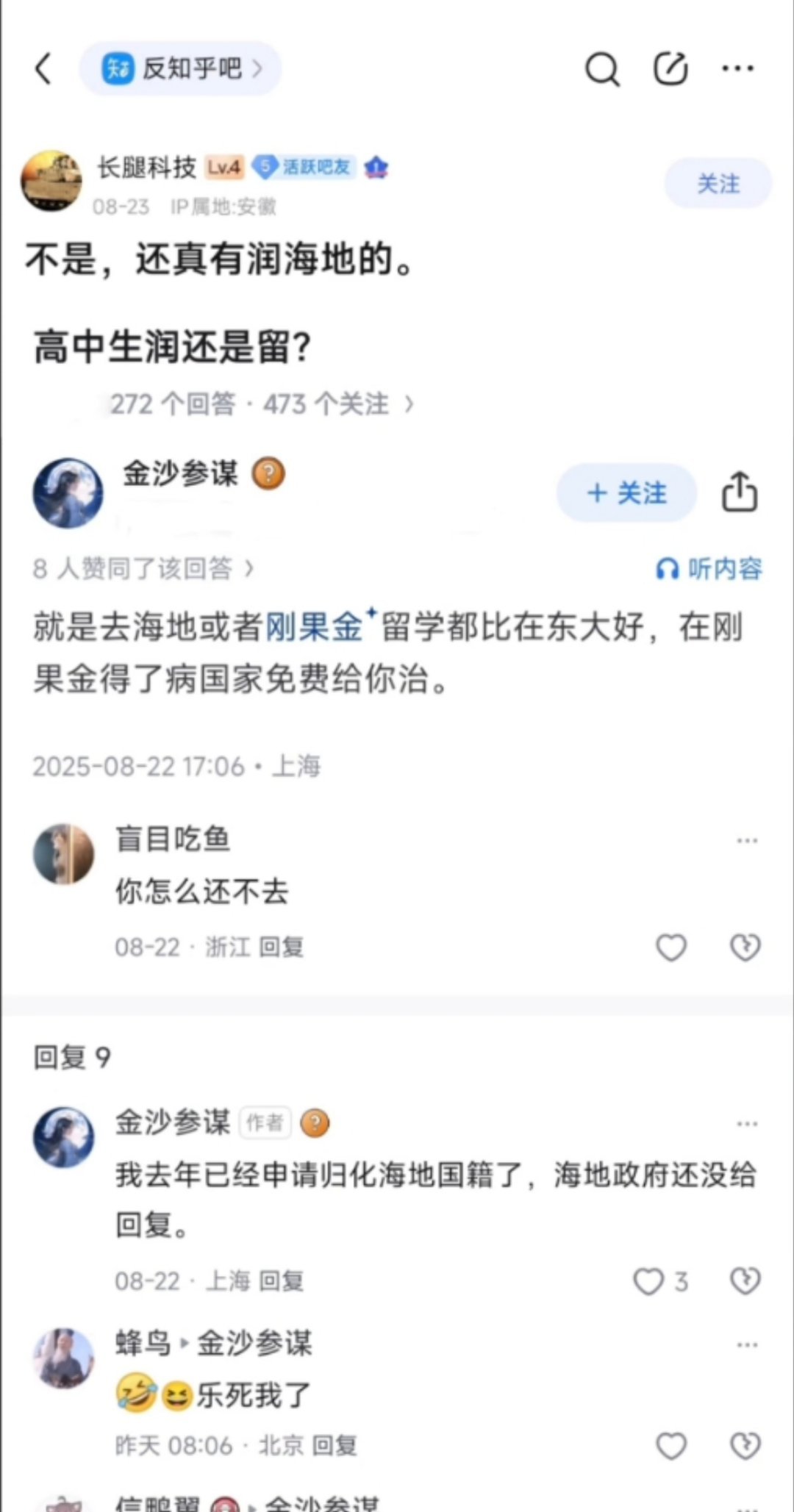Like 盲目吃鱼's comment with the heart

[670, 948]
